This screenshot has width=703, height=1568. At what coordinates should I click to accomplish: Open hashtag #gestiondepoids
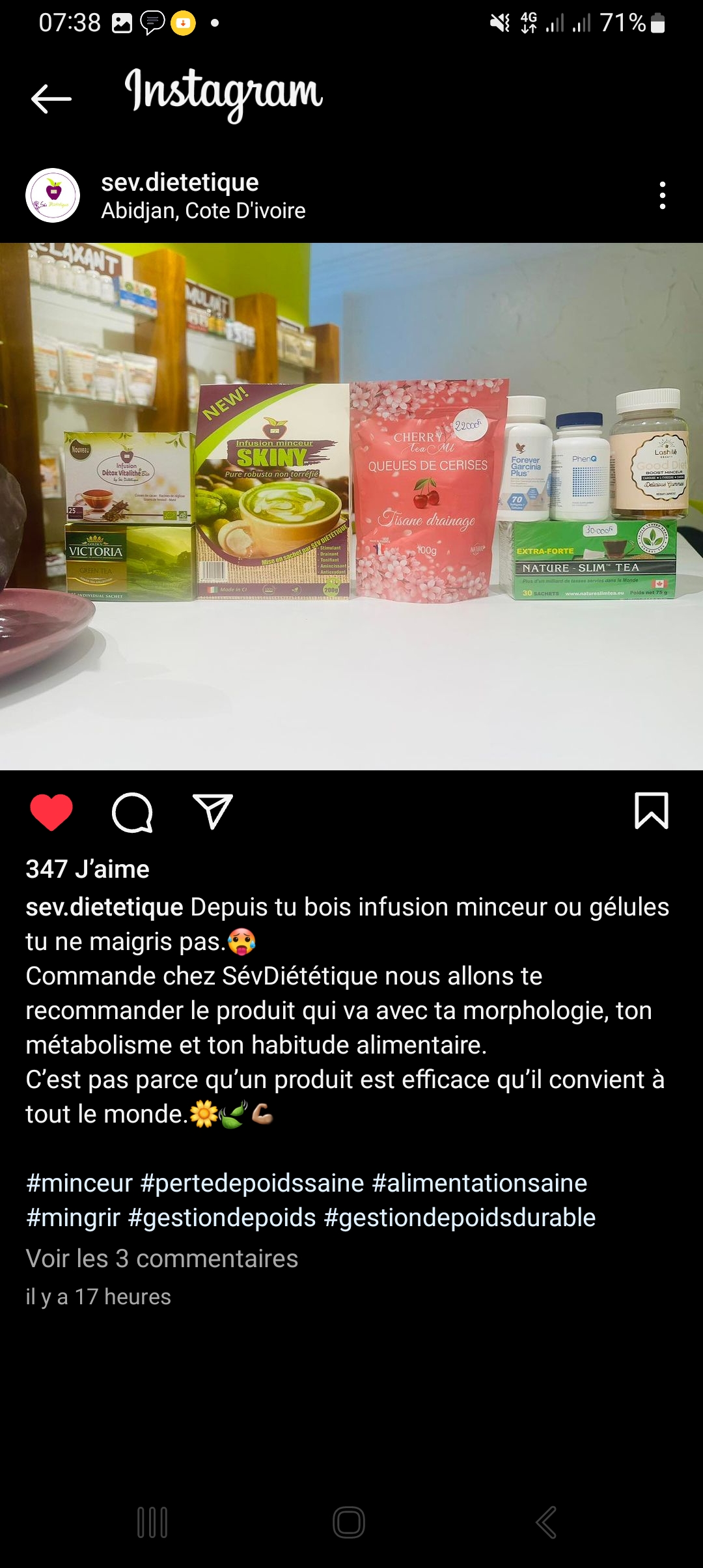[222, 1218]
